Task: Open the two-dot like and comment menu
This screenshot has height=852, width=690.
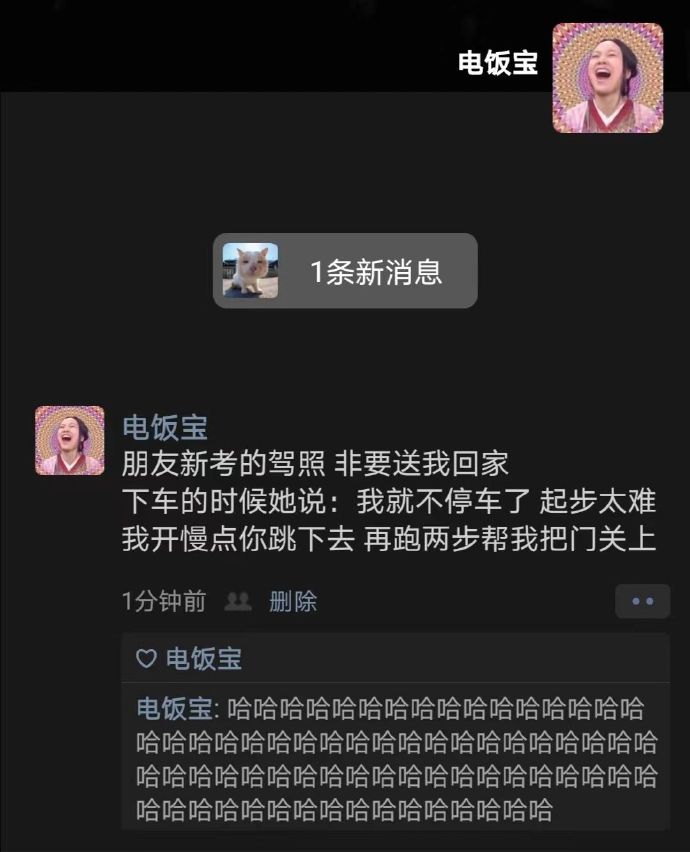Action: coord(642,601)
